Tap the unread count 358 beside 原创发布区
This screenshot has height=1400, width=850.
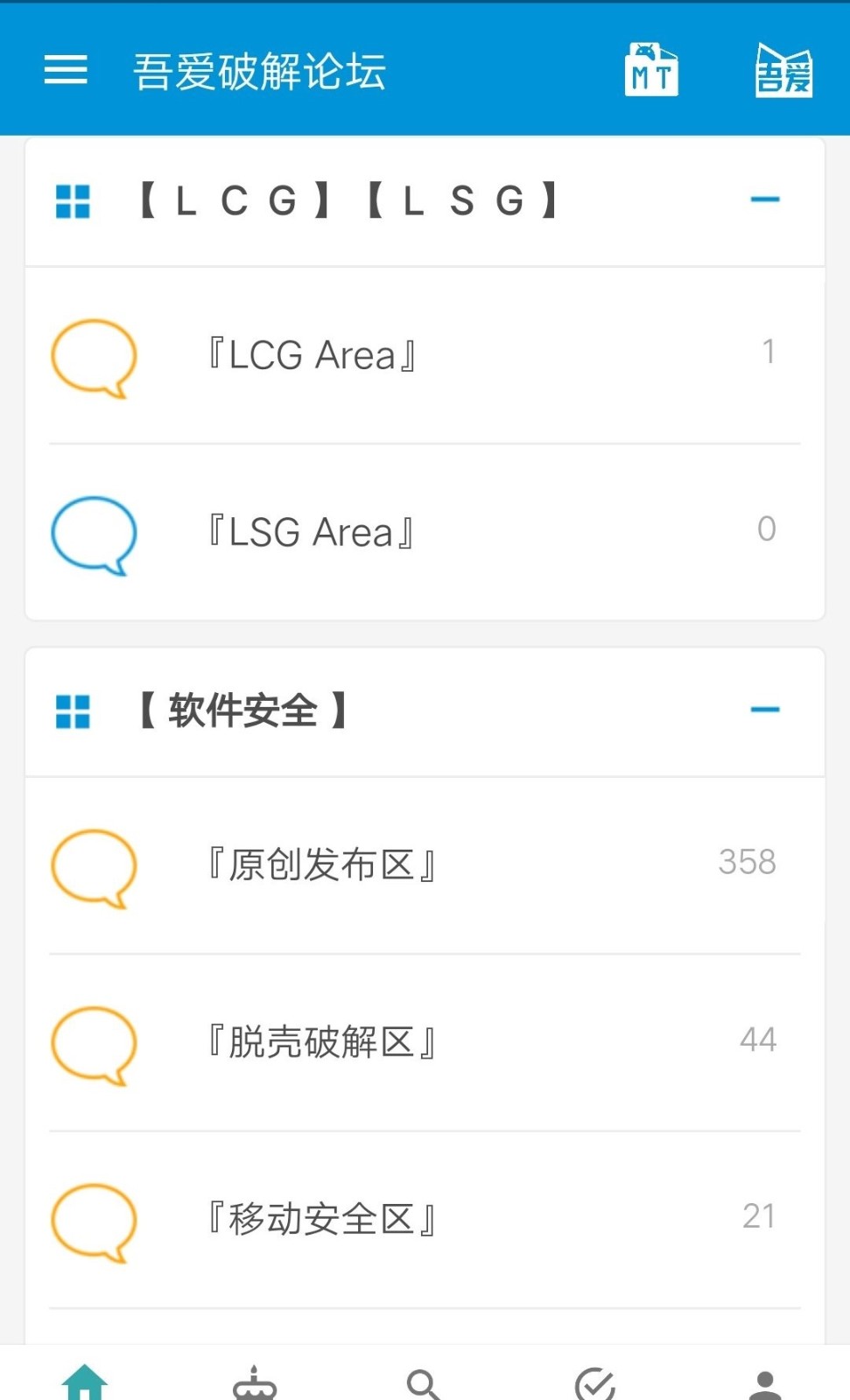click(746, 863)
